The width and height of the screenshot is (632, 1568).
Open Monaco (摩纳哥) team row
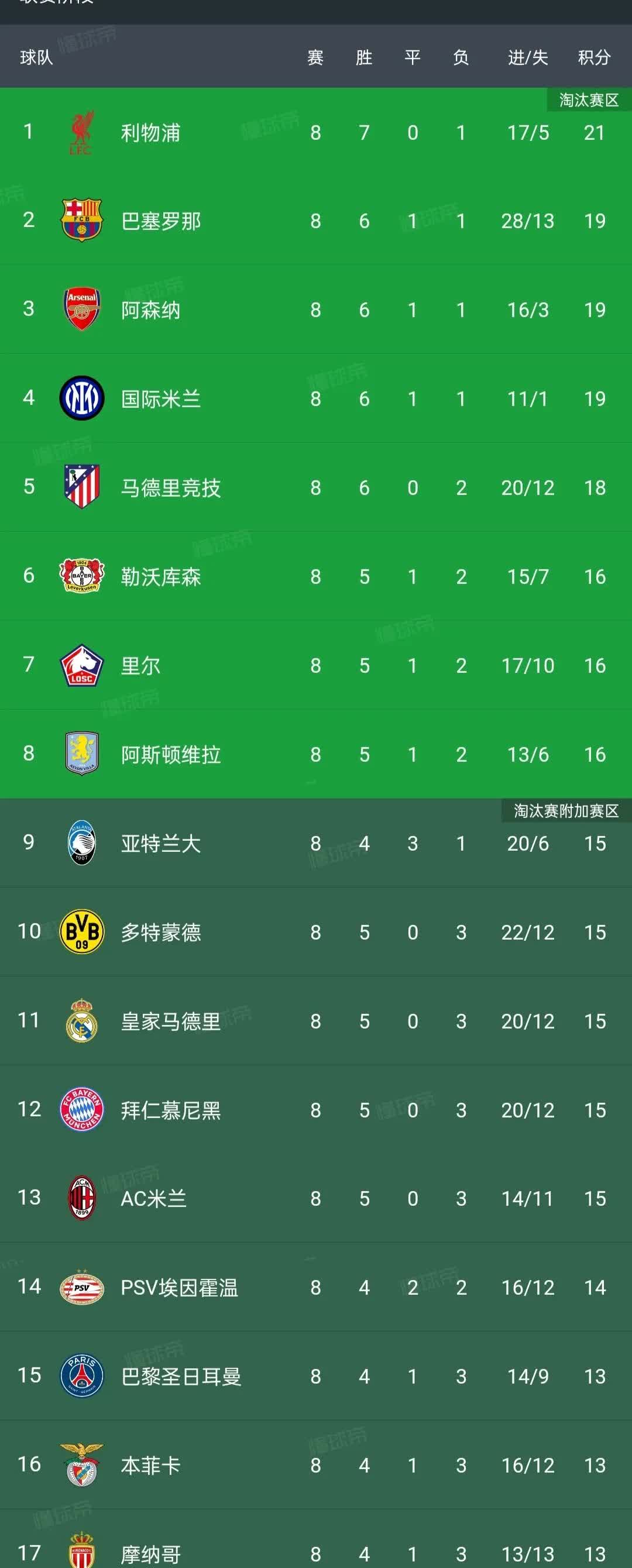tap(150, 1553)
